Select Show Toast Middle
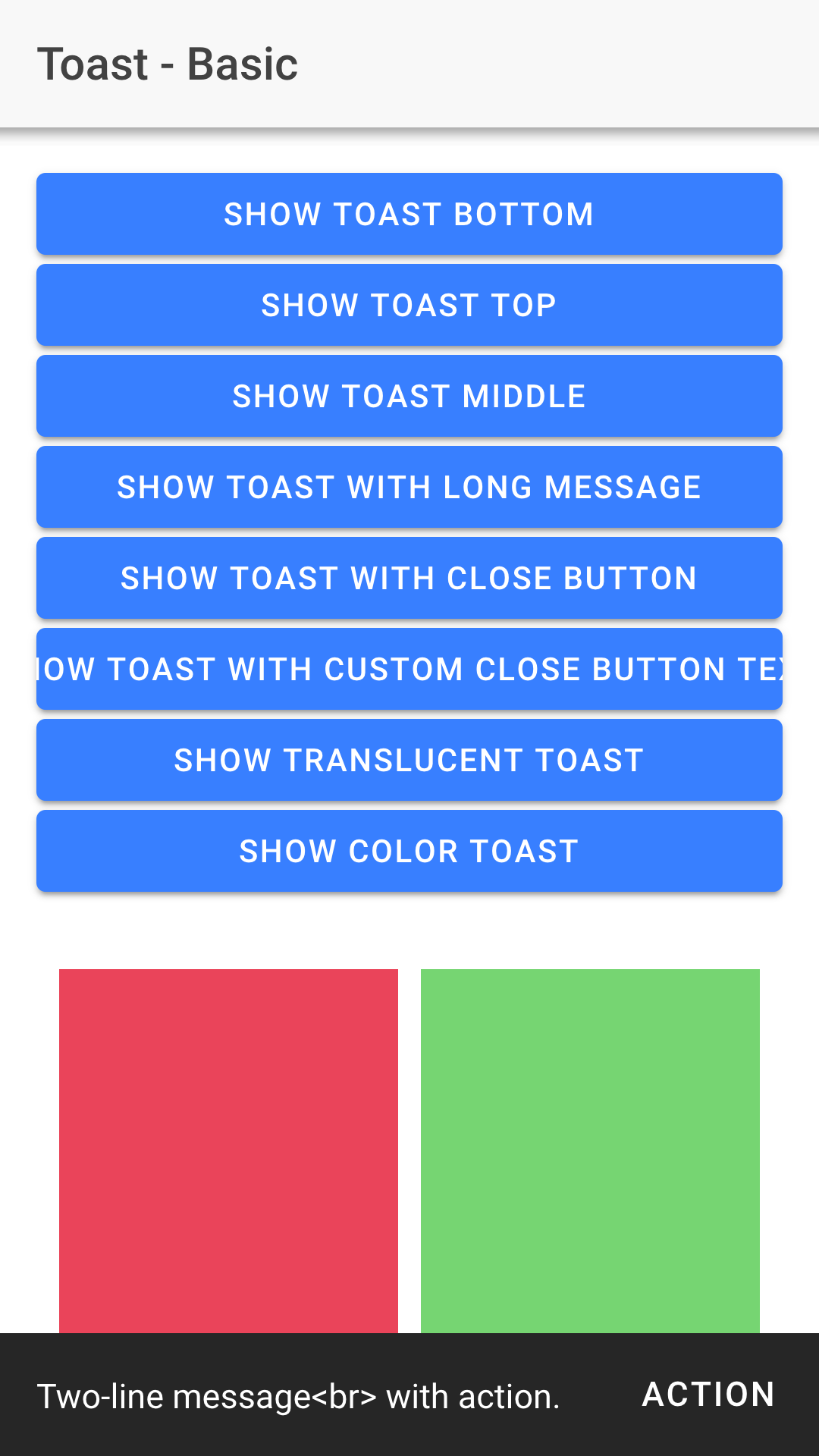 coord(409,396)
